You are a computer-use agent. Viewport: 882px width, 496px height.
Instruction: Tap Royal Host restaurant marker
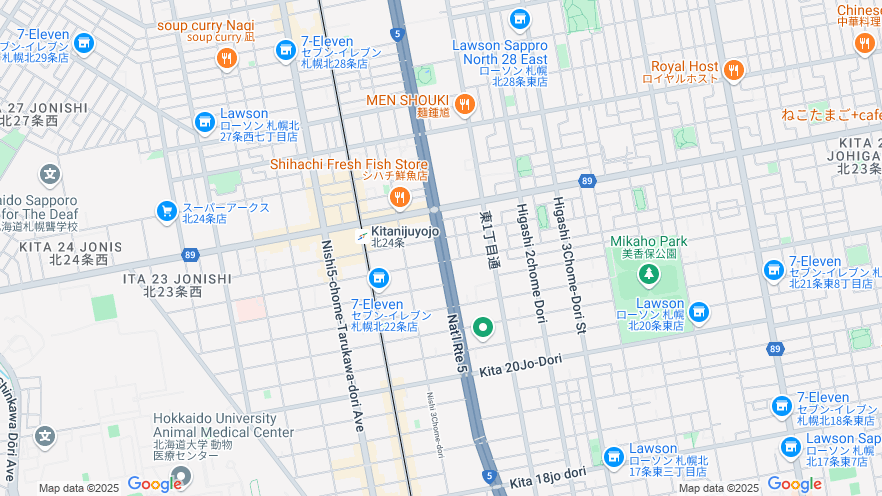pos(734,70)
